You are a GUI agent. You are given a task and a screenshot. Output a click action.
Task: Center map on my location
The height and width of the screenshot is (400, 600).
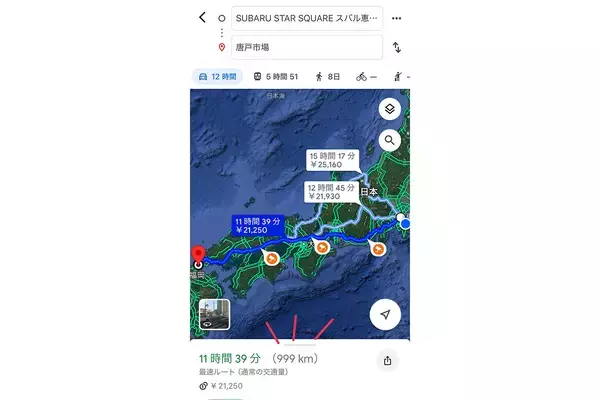click(385, 314)
